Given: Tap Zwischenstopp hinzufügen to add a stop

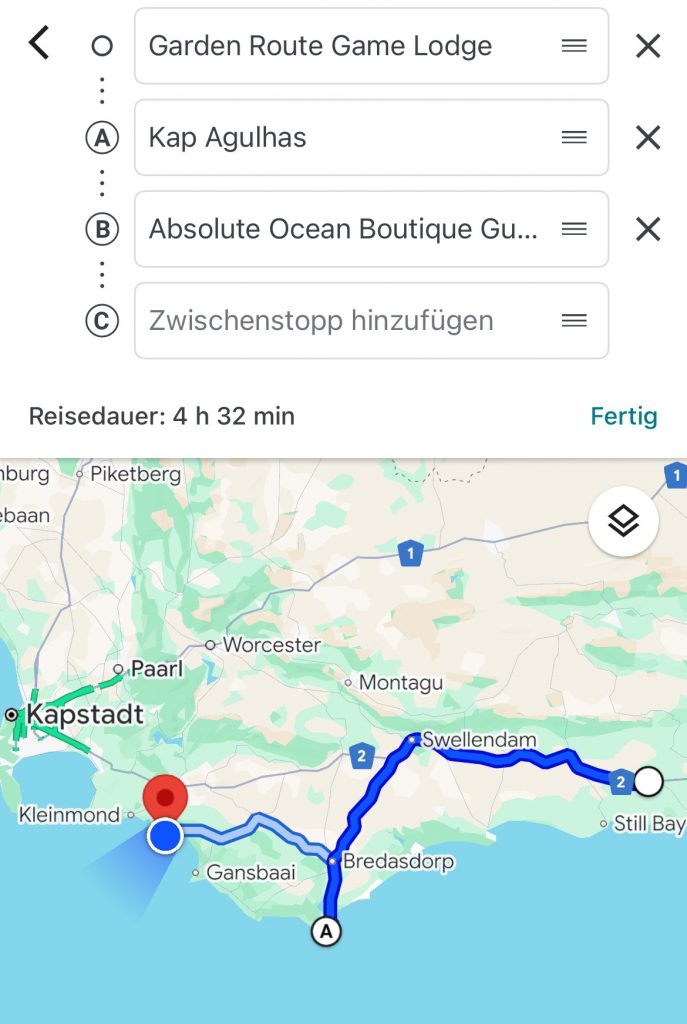Looking at the screenshot, I should (340, 321).
